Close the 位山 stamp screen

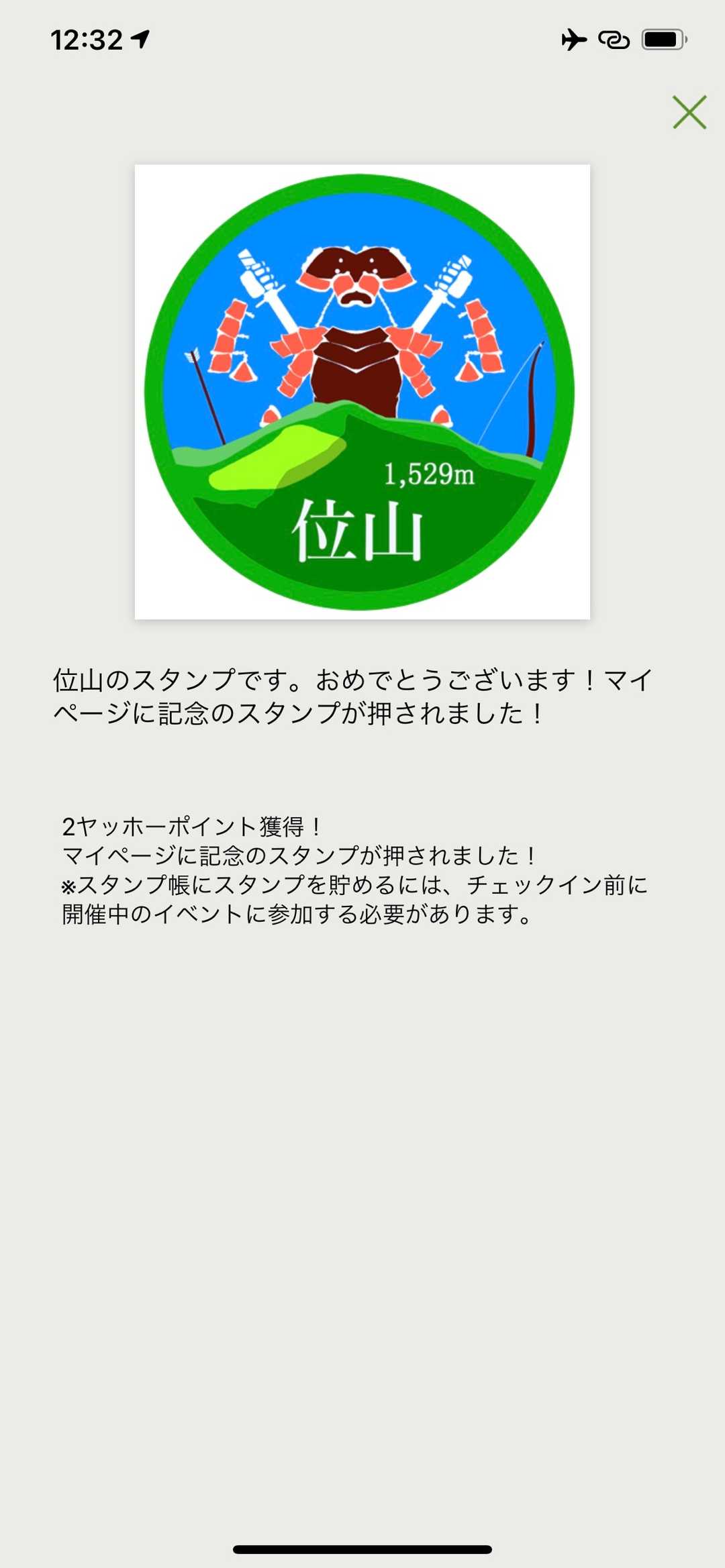pos(689,112)
